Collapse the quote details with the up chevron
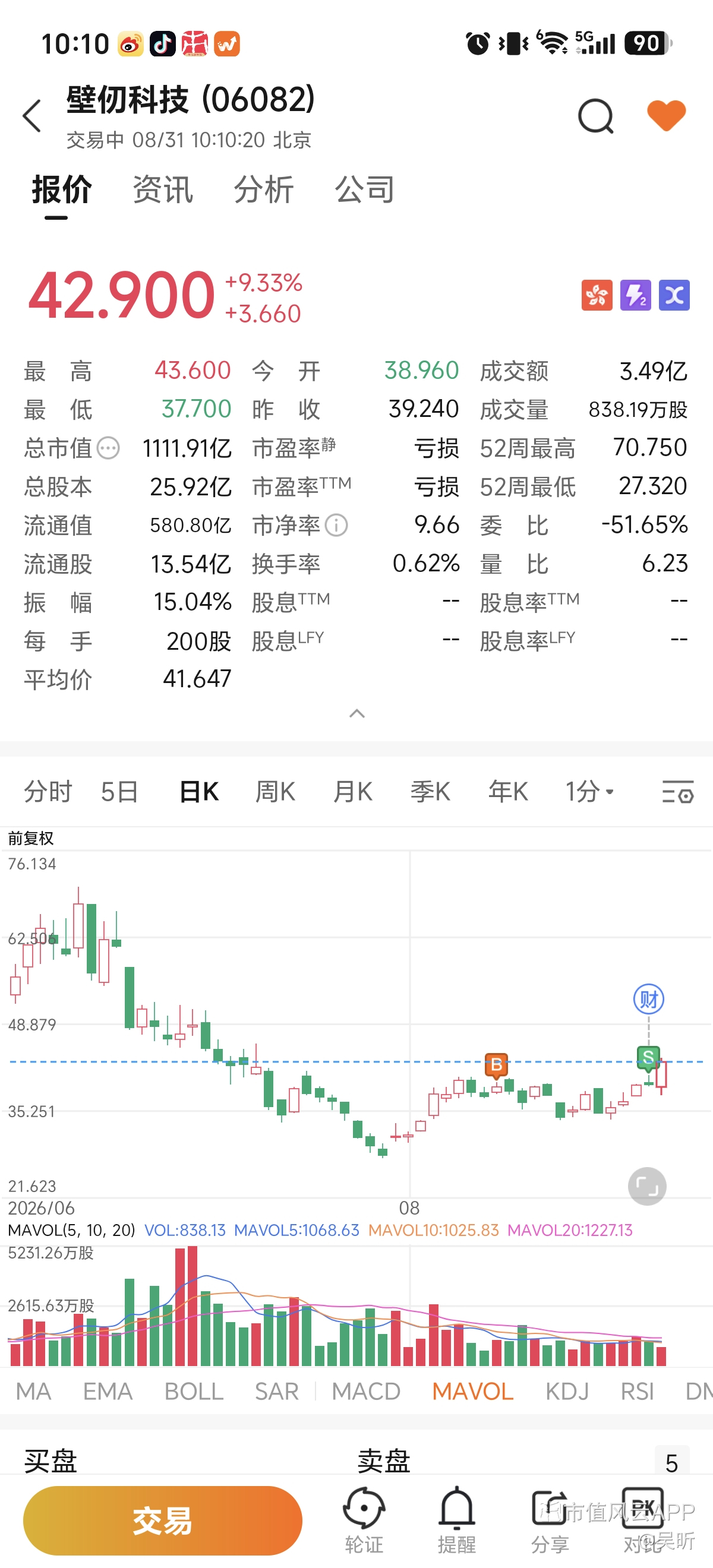 pos(357,713)
